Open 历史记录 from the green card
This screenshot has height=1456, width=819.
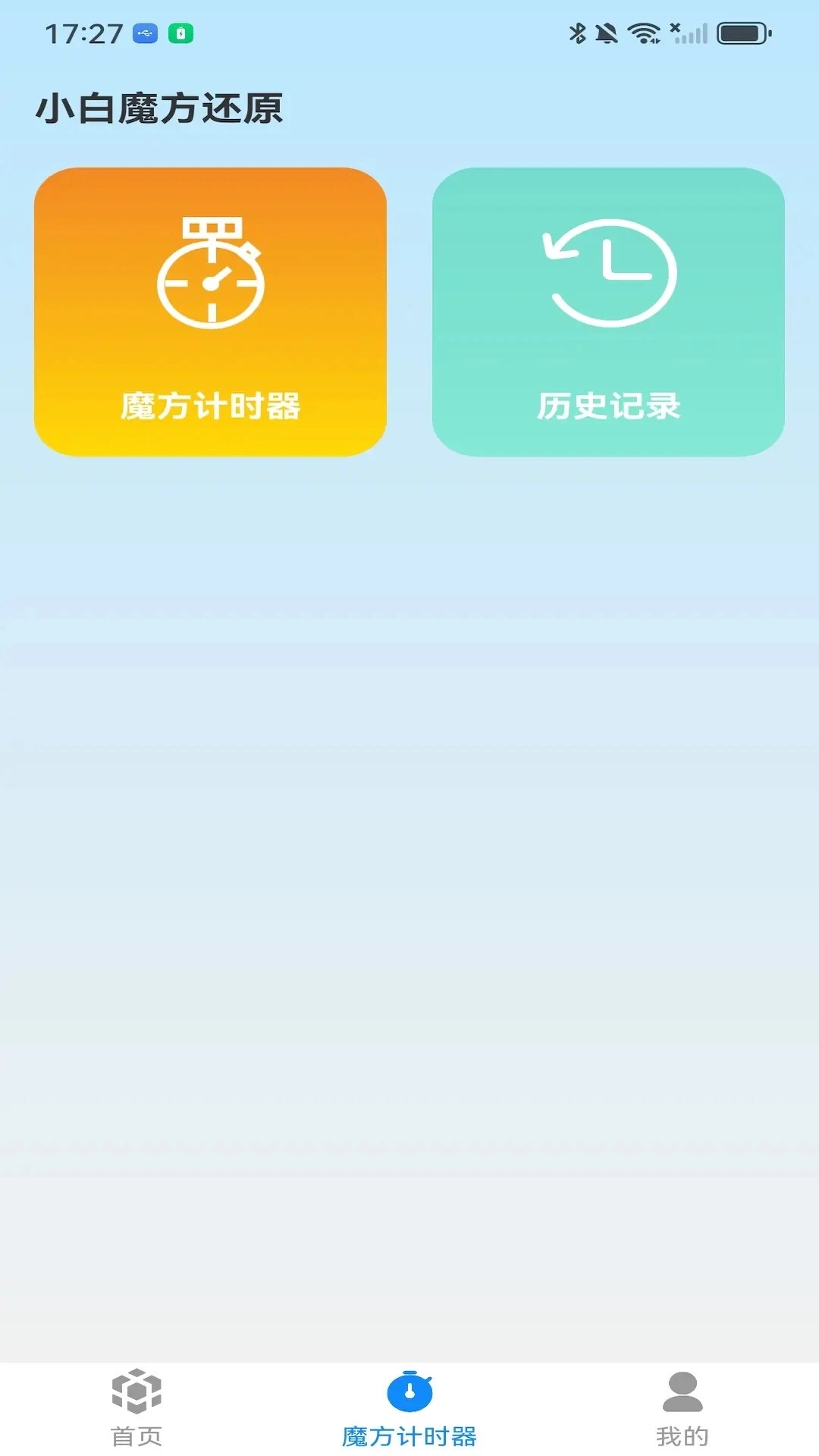(x=610, y=406)
